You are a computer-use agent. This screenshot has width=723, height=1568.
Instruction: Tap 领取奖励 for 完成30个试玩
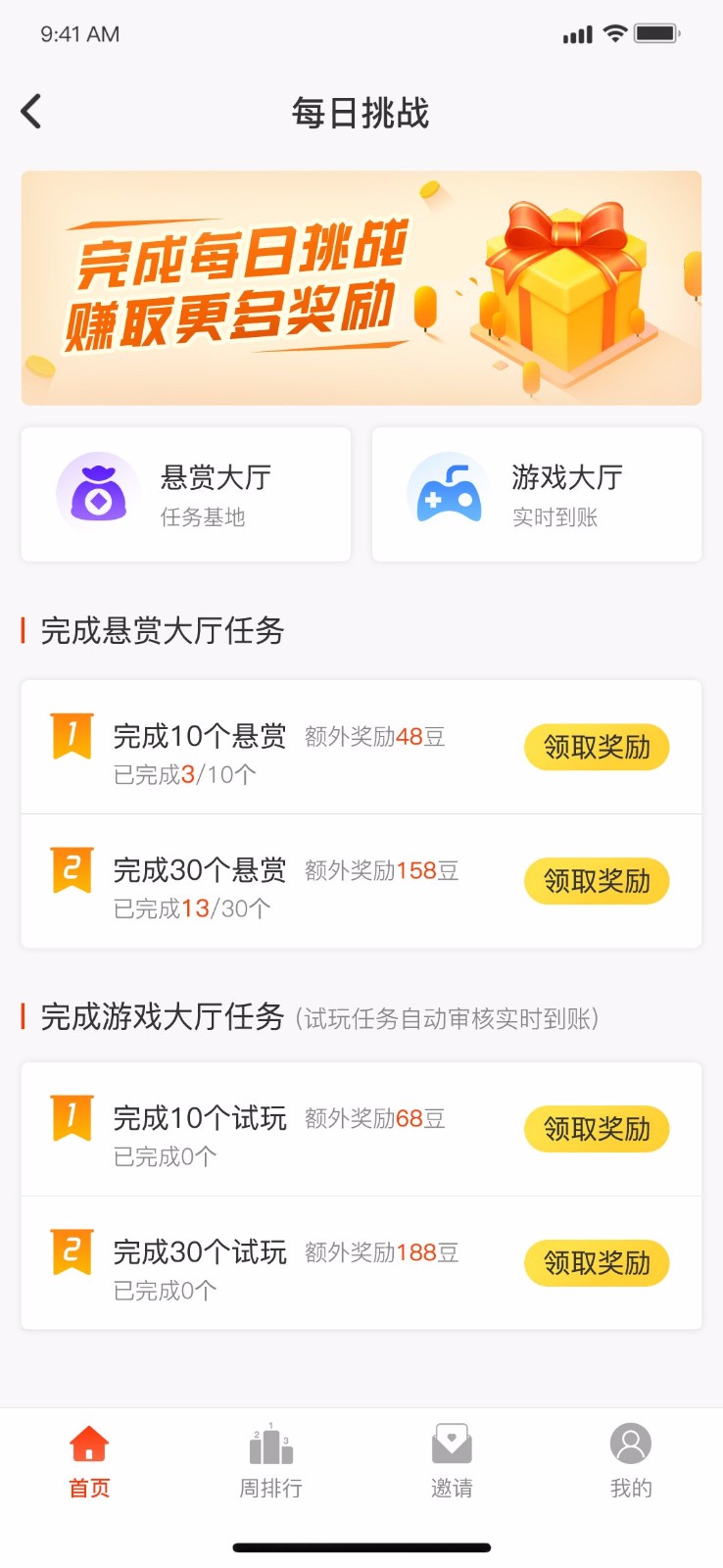pyautogui.click(x=597, y=1263)
